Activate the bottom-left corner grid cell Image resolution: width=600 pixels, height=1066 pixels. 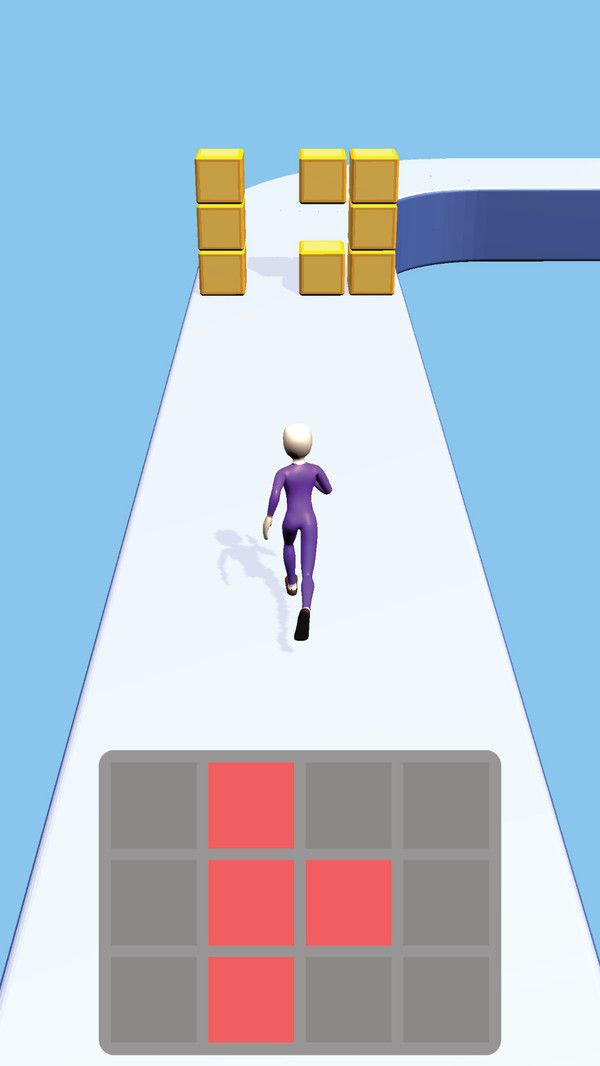pyautogui.click(x=153, y=999)
